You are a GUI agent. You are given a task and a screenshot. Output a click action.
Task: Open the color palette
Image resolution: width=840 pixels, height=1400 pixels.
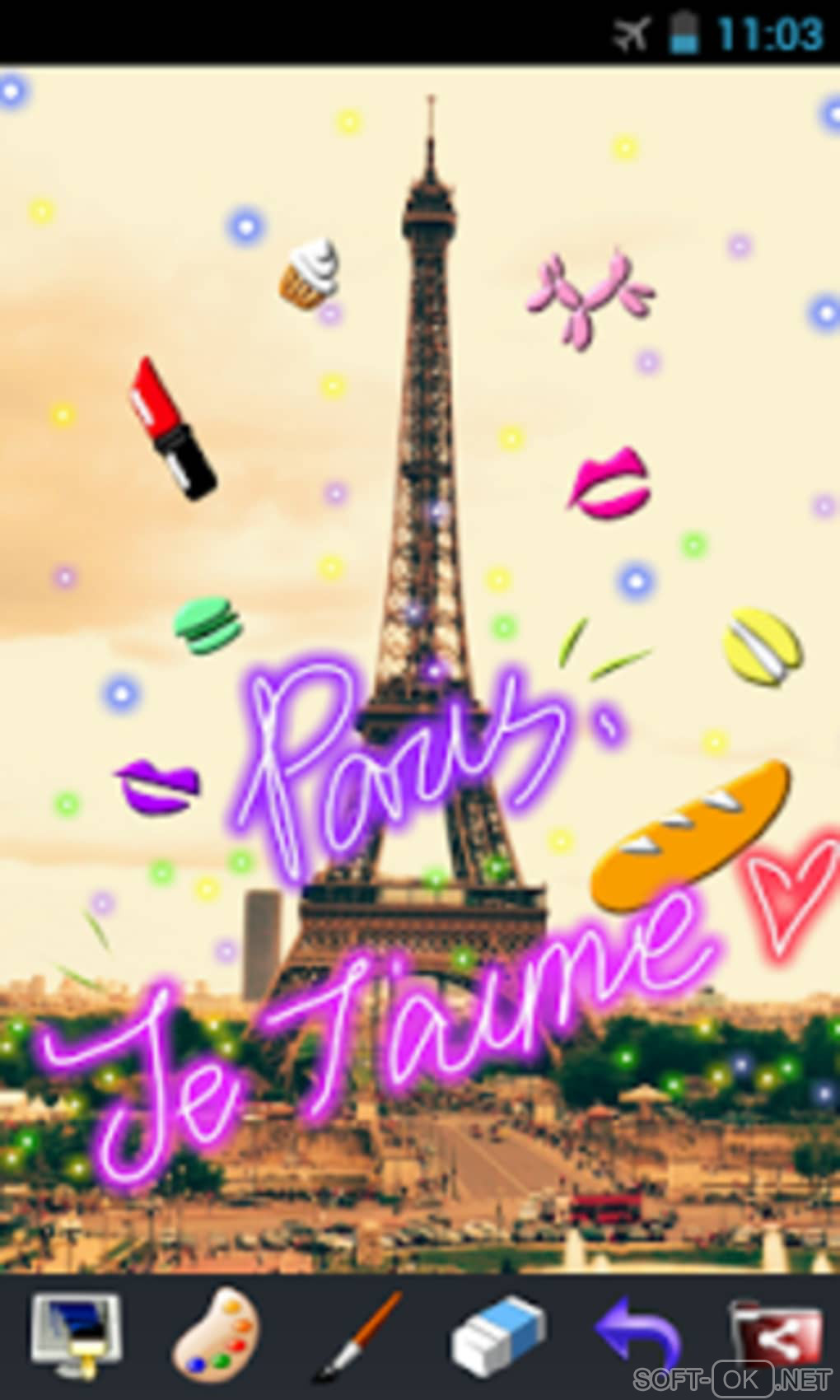(216, 1334)
